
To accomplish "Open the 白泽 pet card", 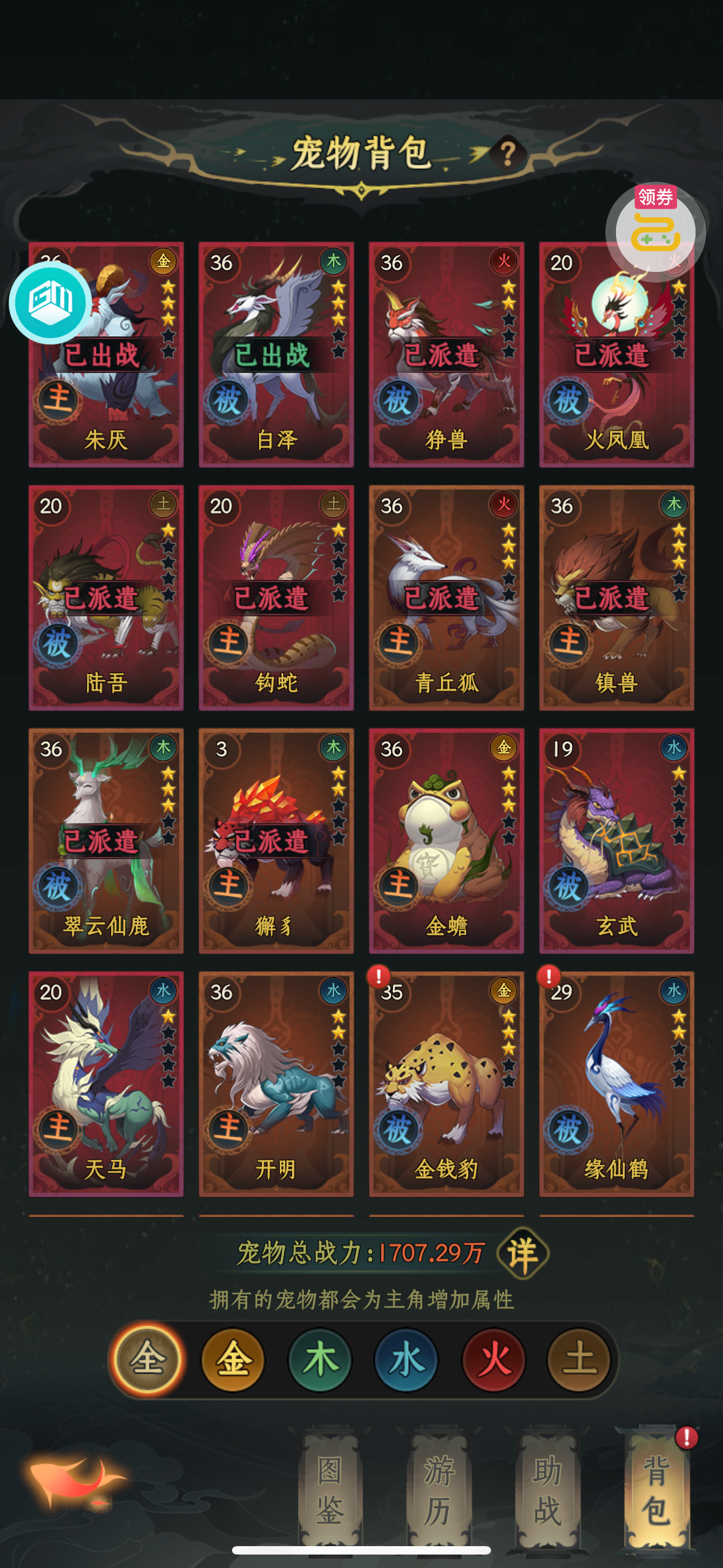I will [276, 354].
